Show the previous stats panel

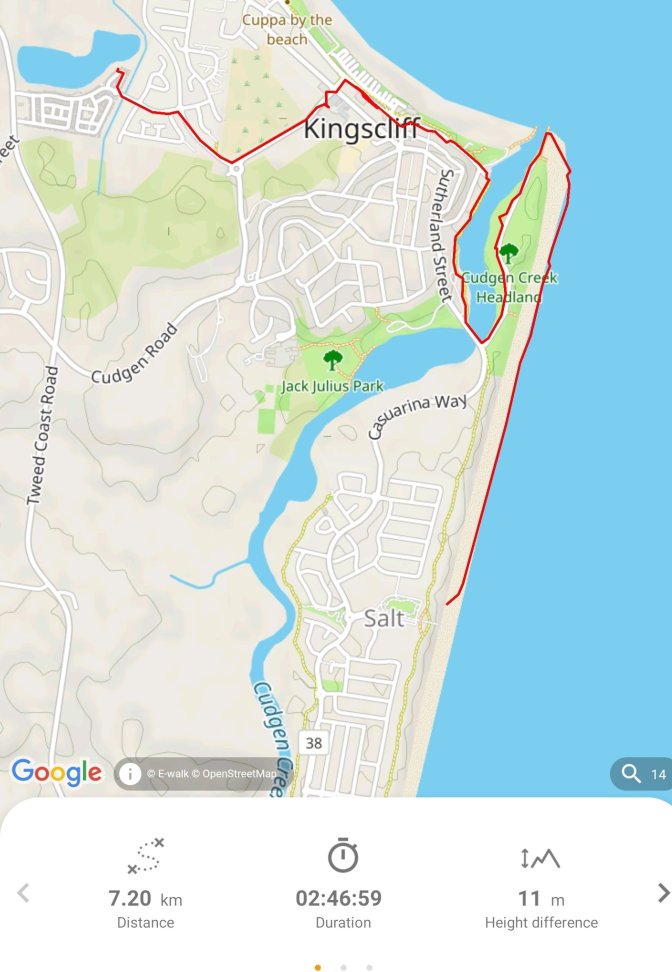pos(24,892)
